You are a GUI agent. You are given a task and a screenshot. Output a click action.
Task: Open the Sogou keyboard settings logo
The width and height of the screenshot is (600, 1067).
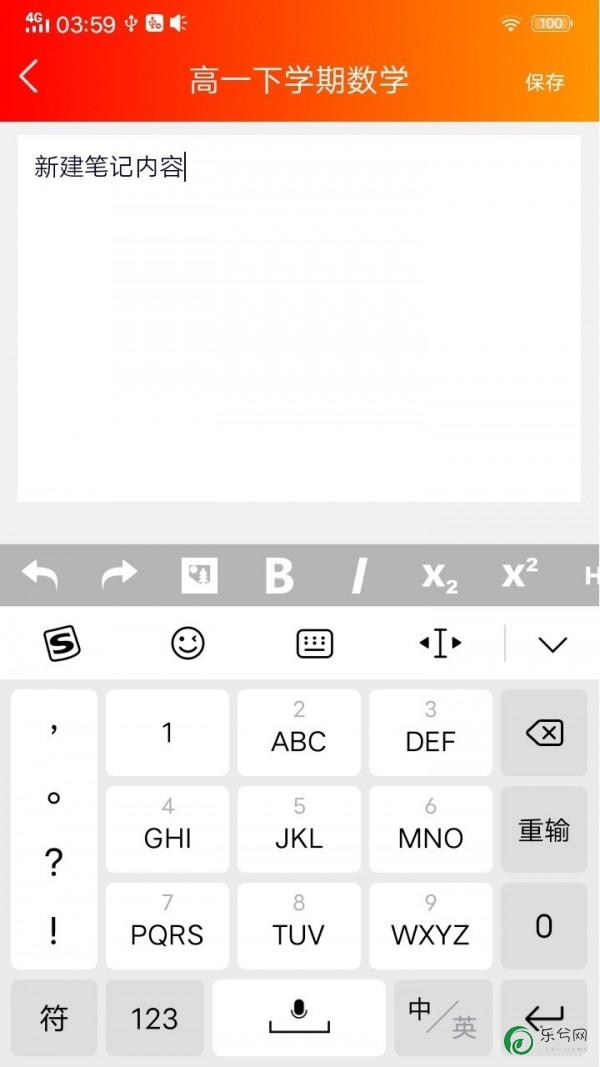[x=62, y=643]
